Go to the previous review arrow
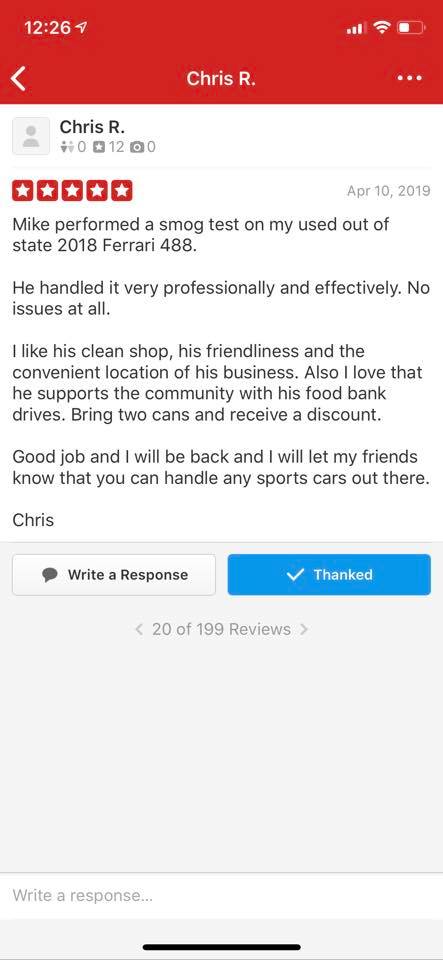The width and height of the screenshot is (443, 960). (140, 629)
